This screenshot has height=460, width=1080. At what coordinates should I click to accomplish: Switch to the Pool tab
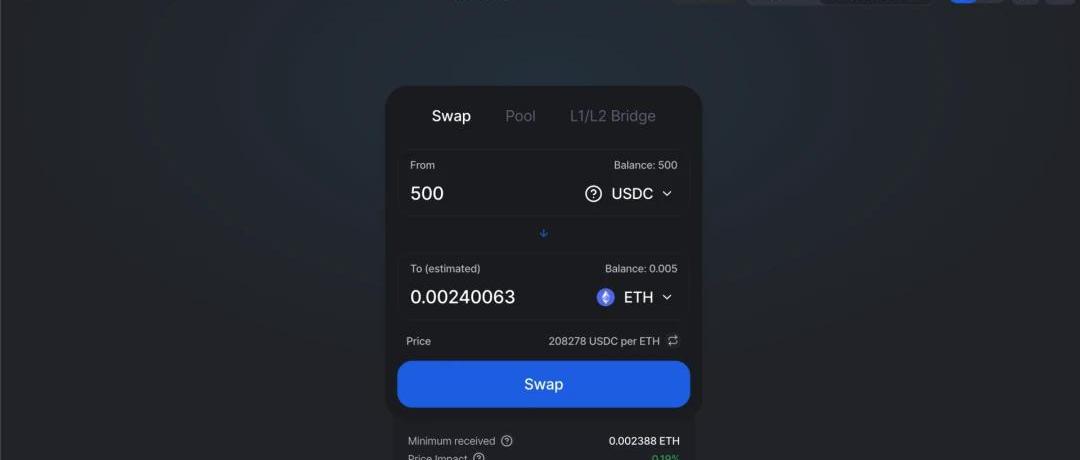pyautogui.click(x=520, y=116)
